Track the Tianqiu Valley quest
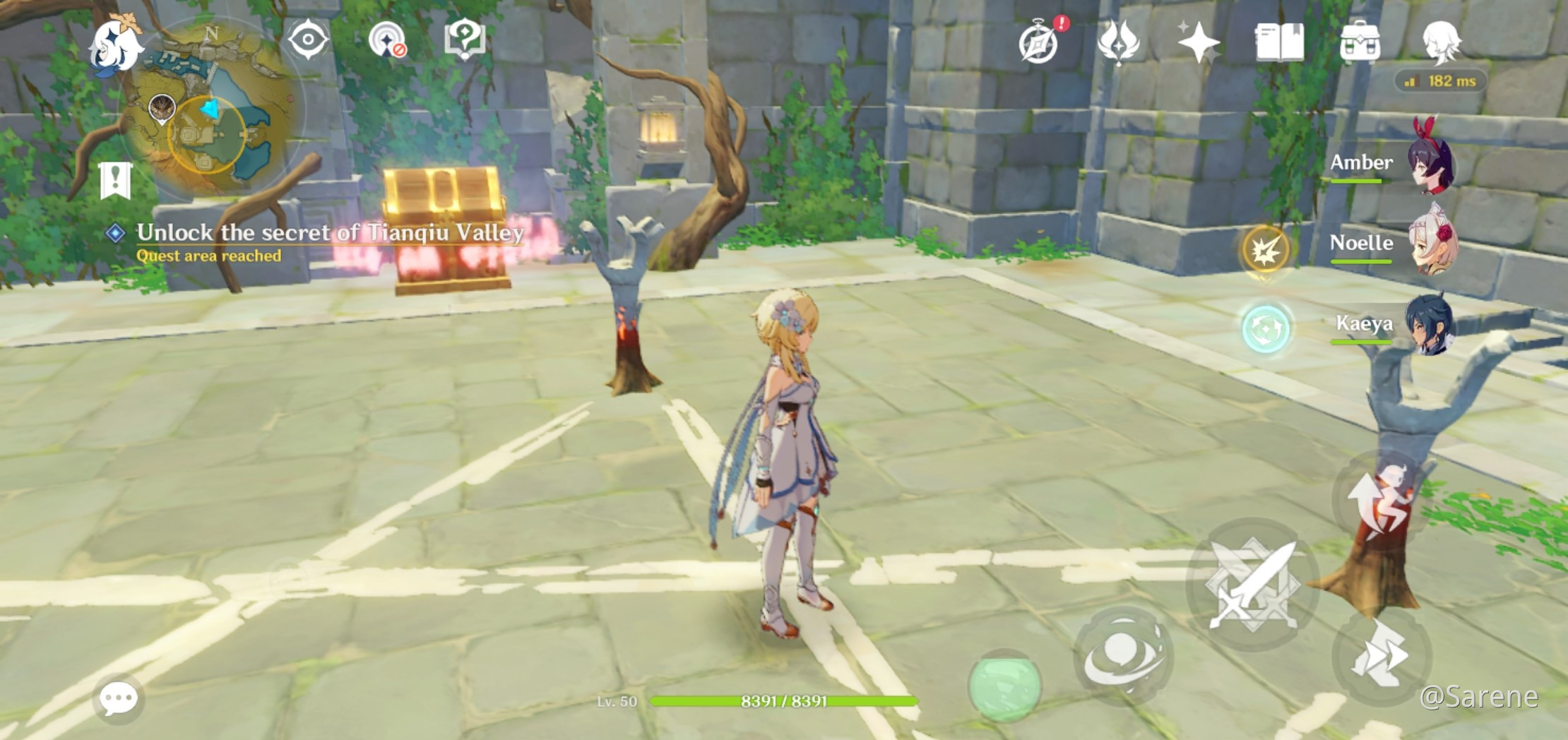Viewport: 1568px width, 740px height. coord(329,233)
